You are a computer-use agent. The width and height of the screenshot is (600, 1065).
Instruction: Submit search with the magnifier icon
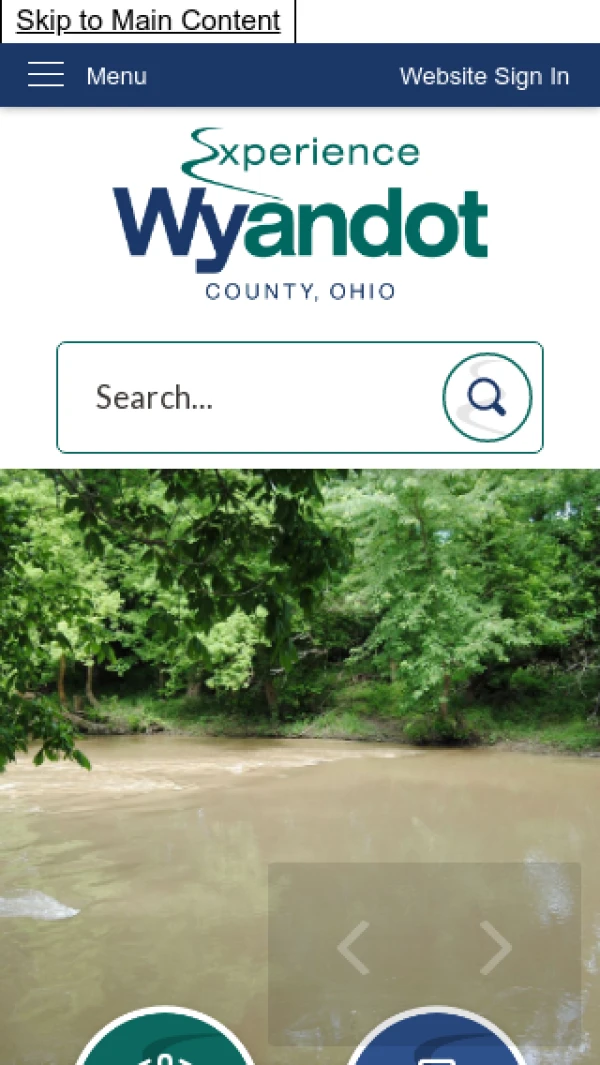tap(487, 397)
